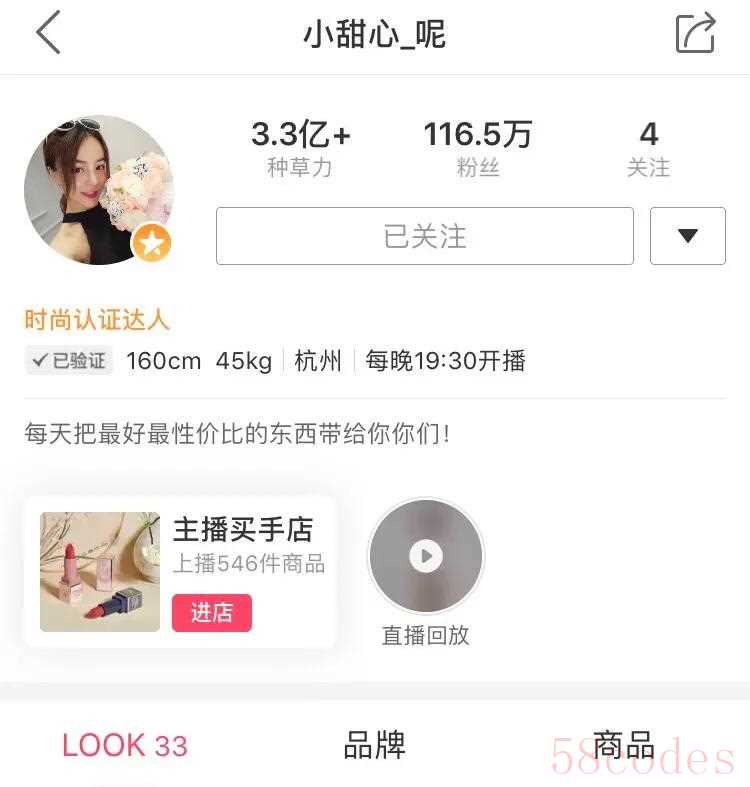
Task: Open the profile avatar photo
Action: pos(98,189)
